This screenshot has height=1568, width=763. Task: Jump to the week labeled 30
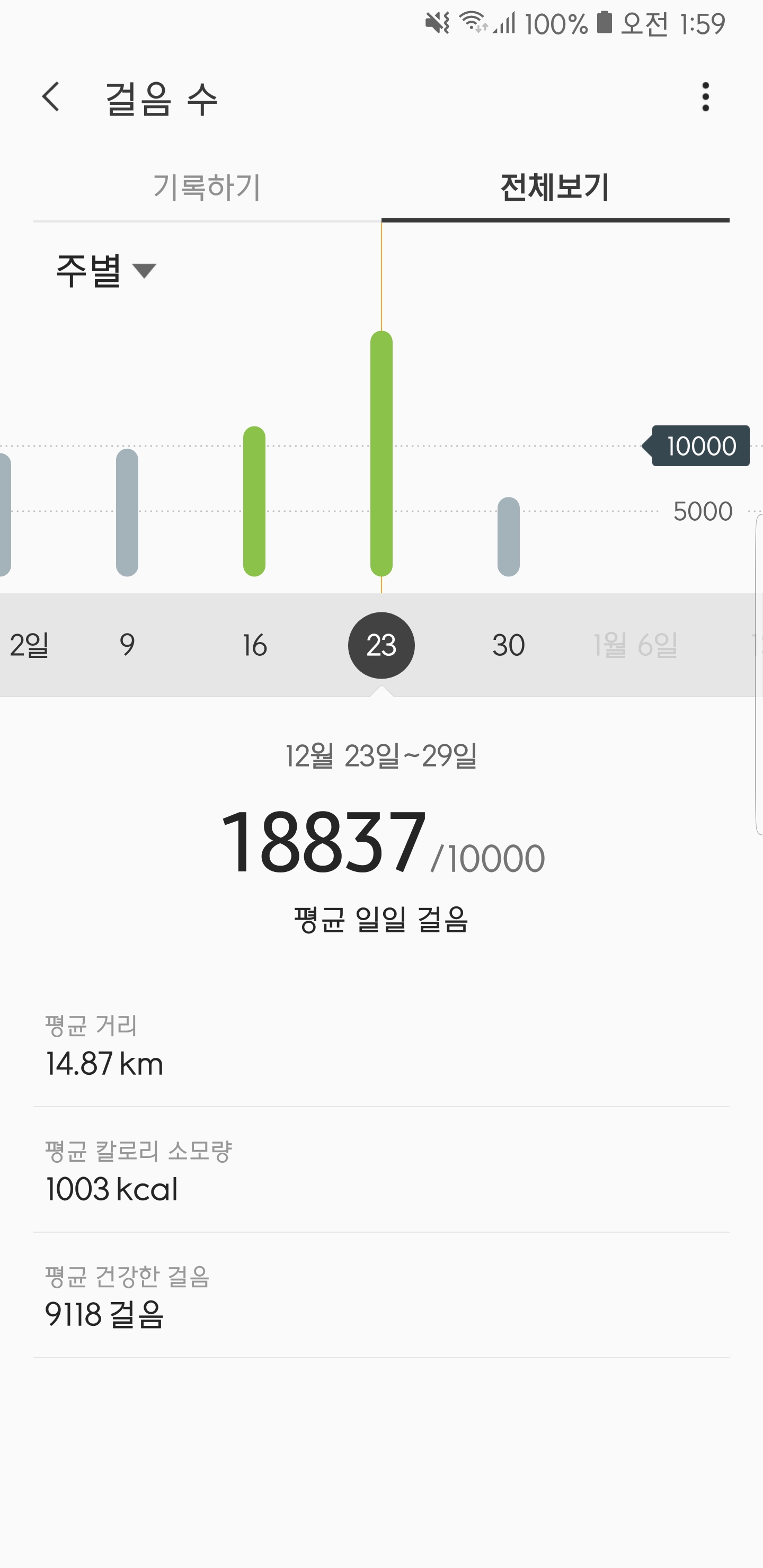click(x=509, y=645)
